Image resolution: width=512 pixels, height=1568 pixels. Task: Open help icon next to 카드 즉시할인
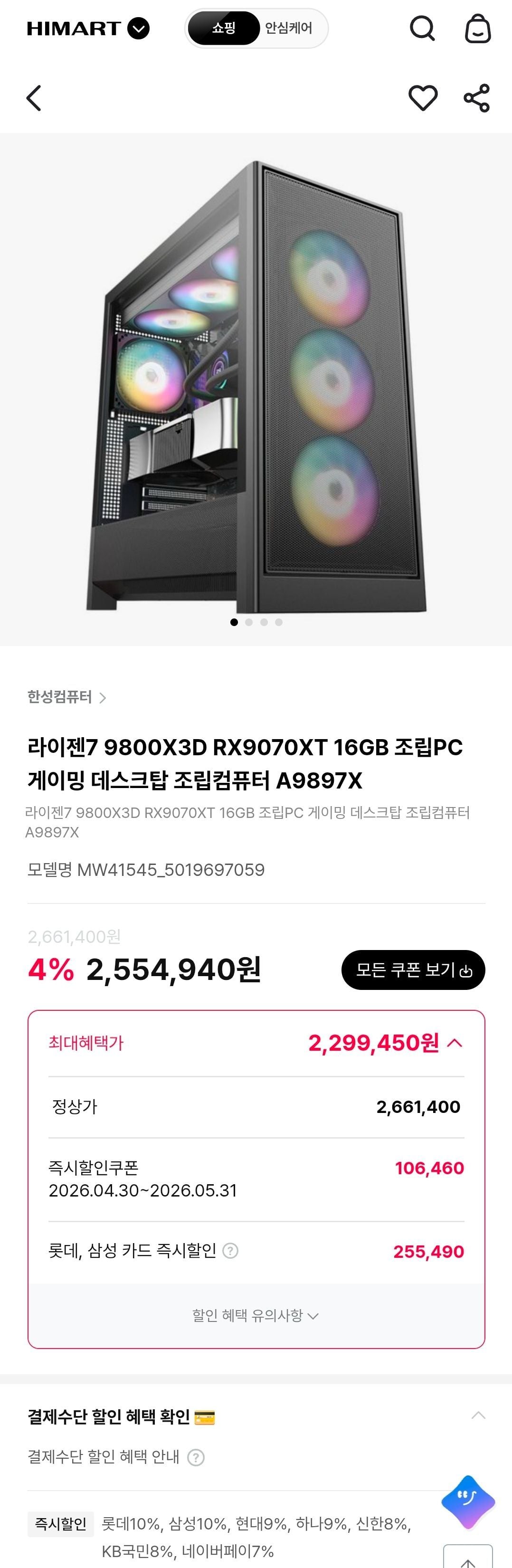(230, 1251)
